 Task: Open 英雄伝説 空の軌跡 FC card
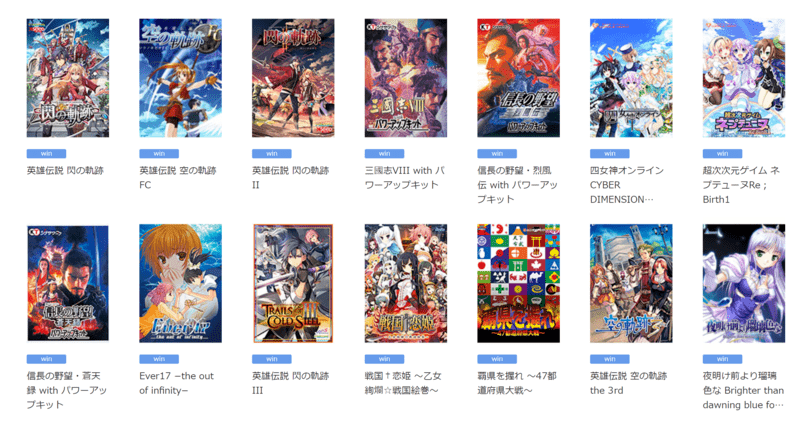(x=180, y=78)
